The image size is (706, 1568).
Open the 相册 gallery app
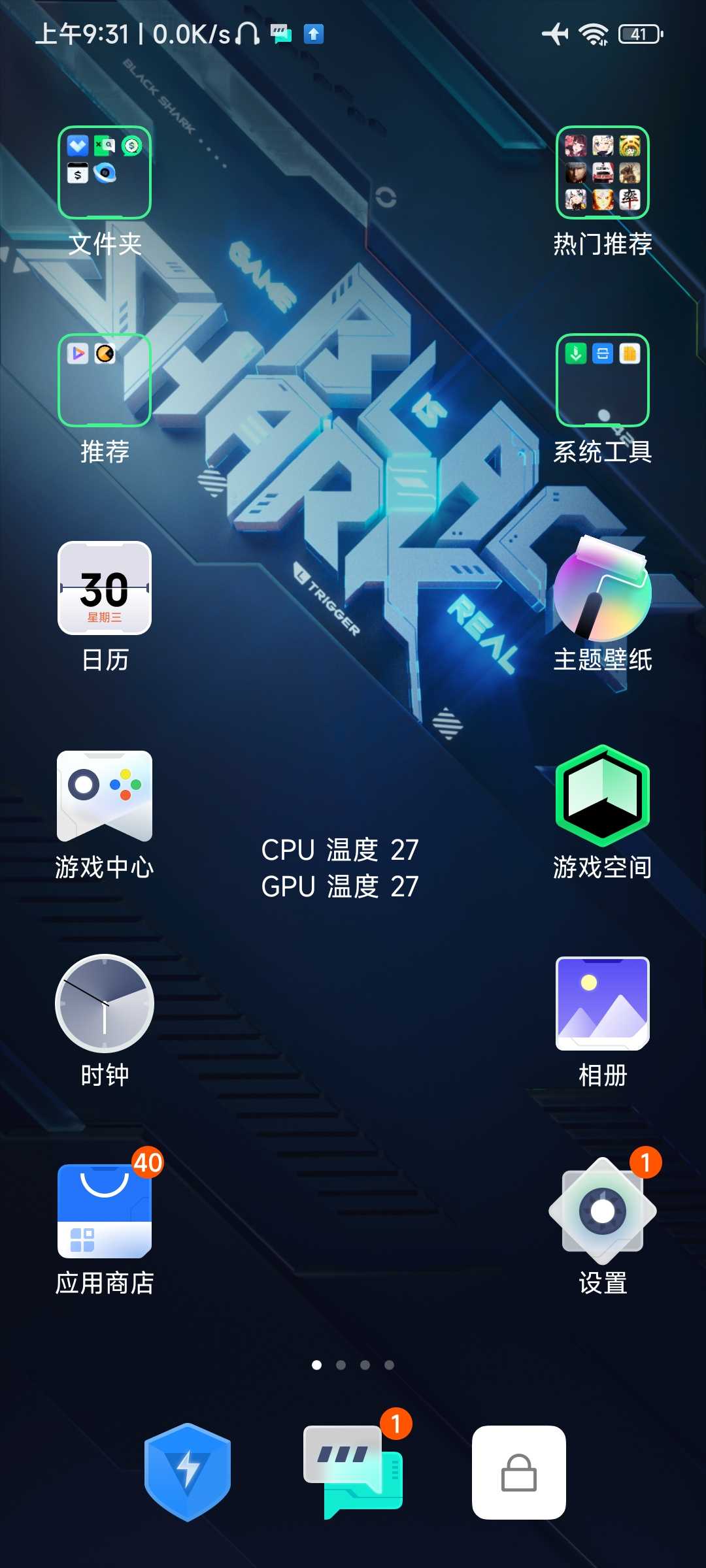[x=602, y=1004]
